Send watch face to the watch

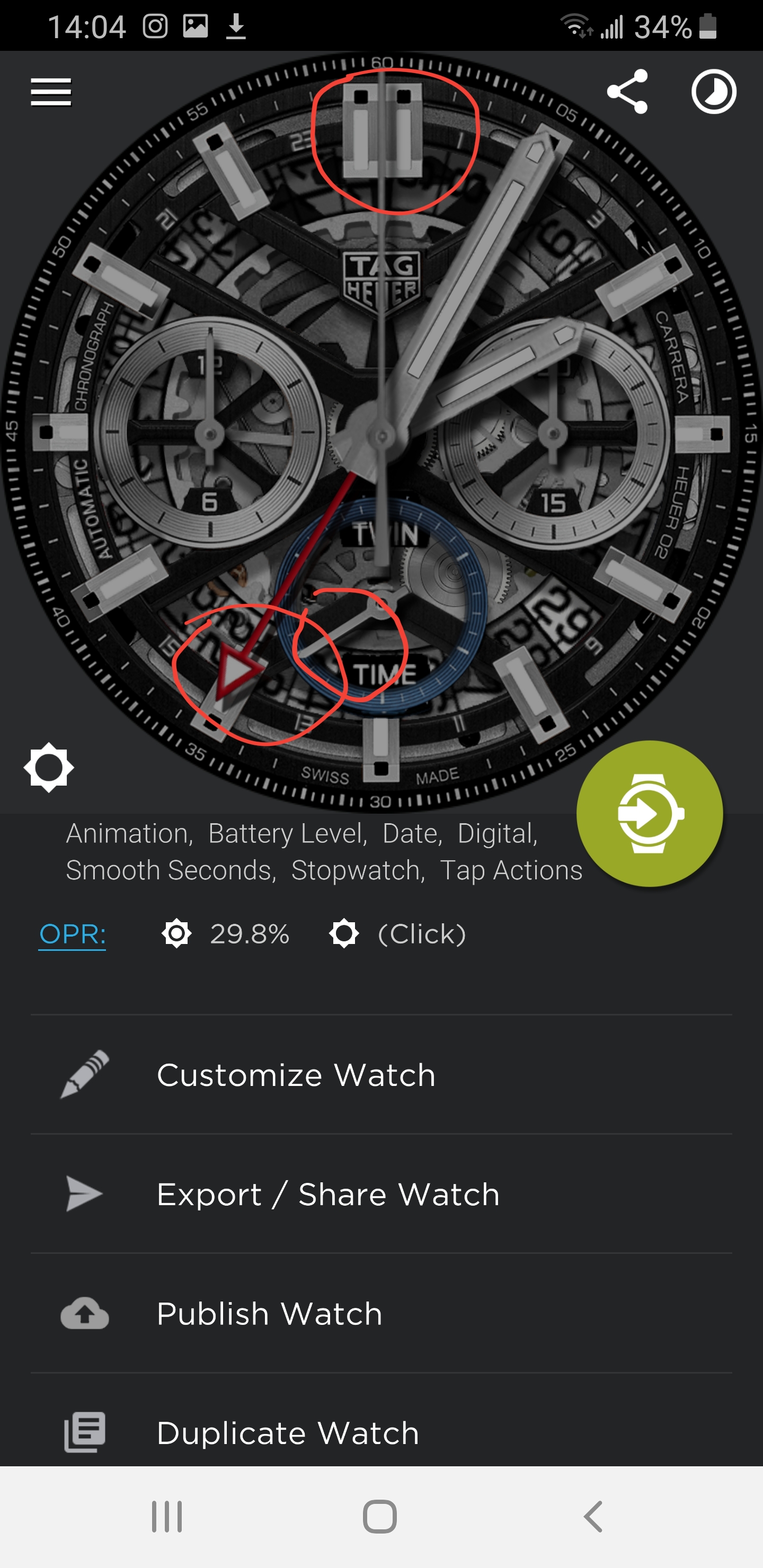[650, 813]
